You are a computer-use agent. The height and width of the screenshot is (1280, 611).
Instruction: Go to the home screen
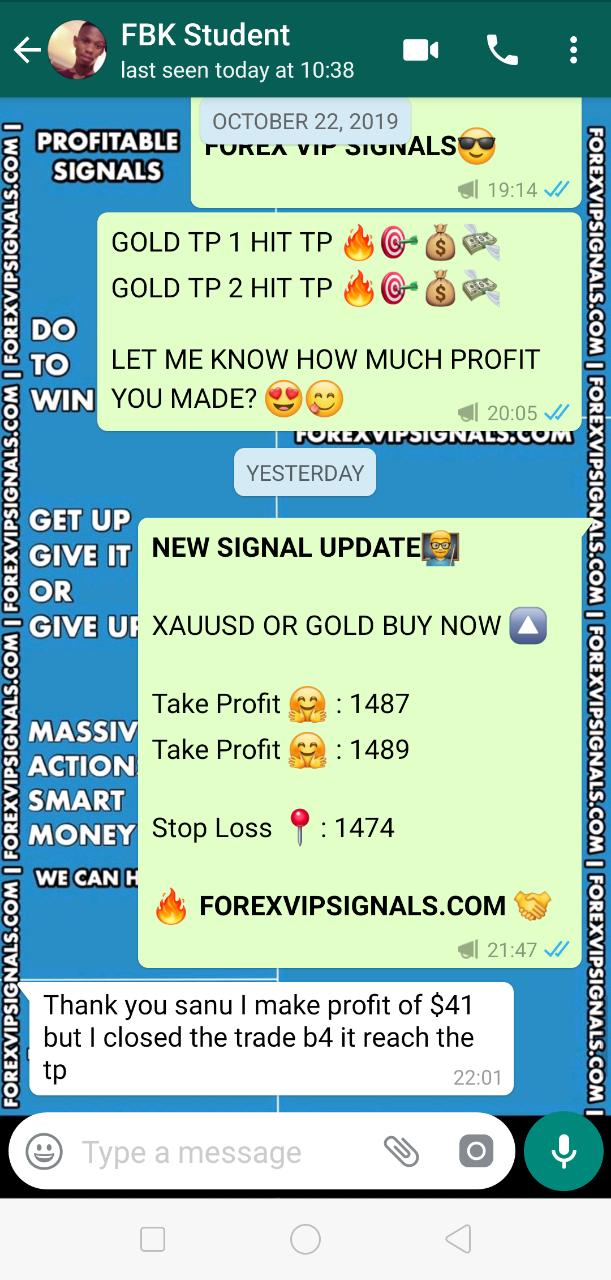click(x=305, y=1240)
